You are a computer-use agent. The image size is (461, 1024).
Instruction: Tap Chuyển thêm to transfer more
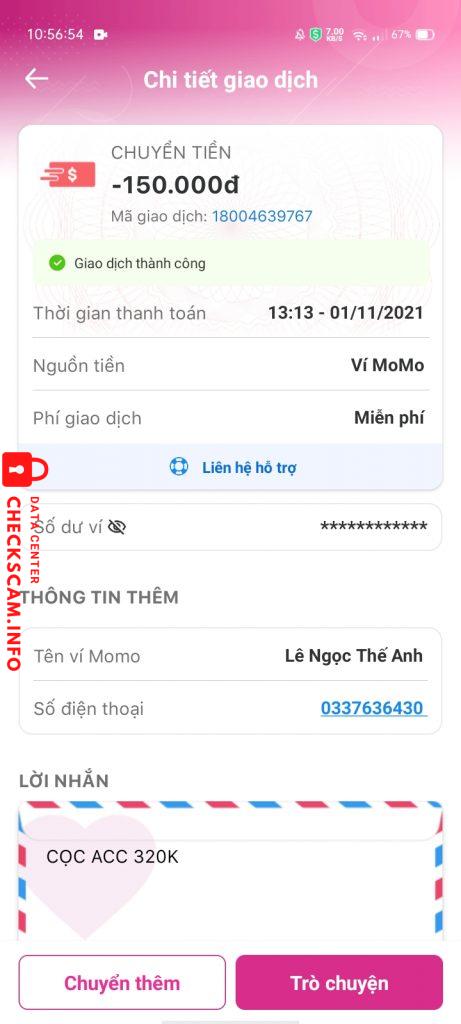click(x=122, y=983)
